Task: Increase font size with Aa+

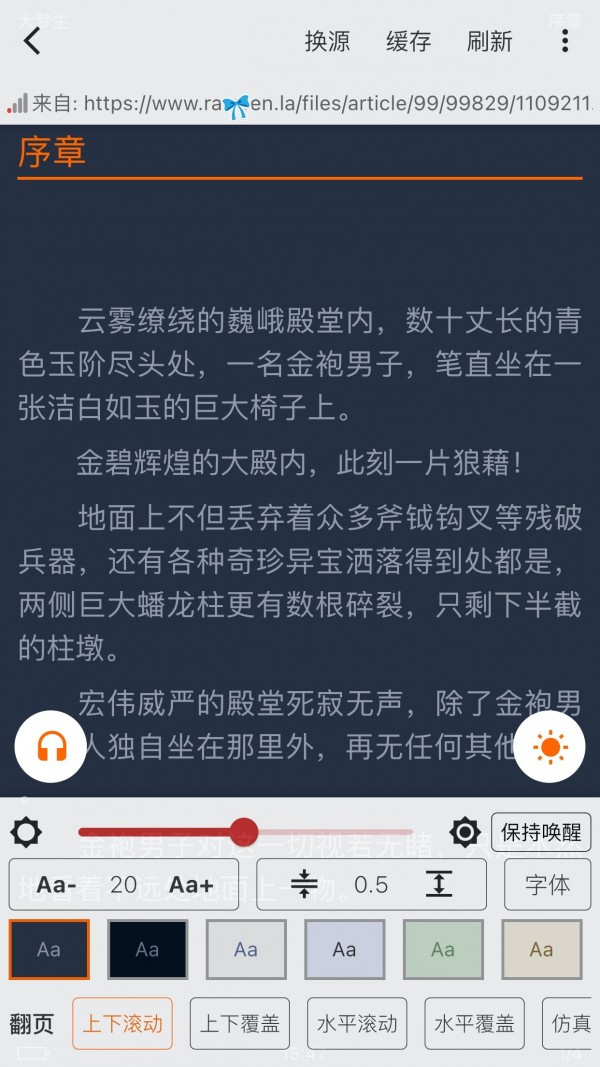Action: [190, 884]
